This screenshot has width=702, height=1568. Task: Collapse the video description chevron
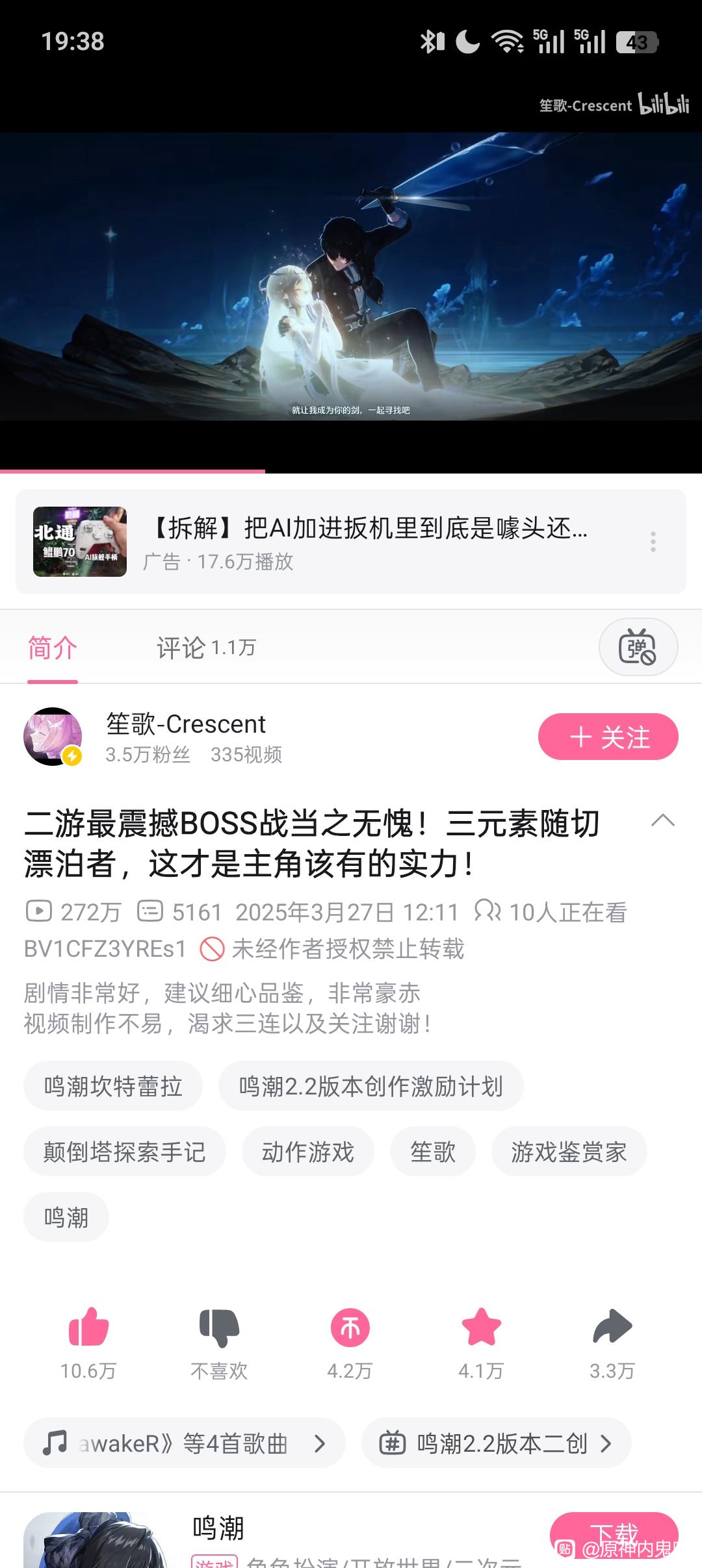[x=662, y=821]
